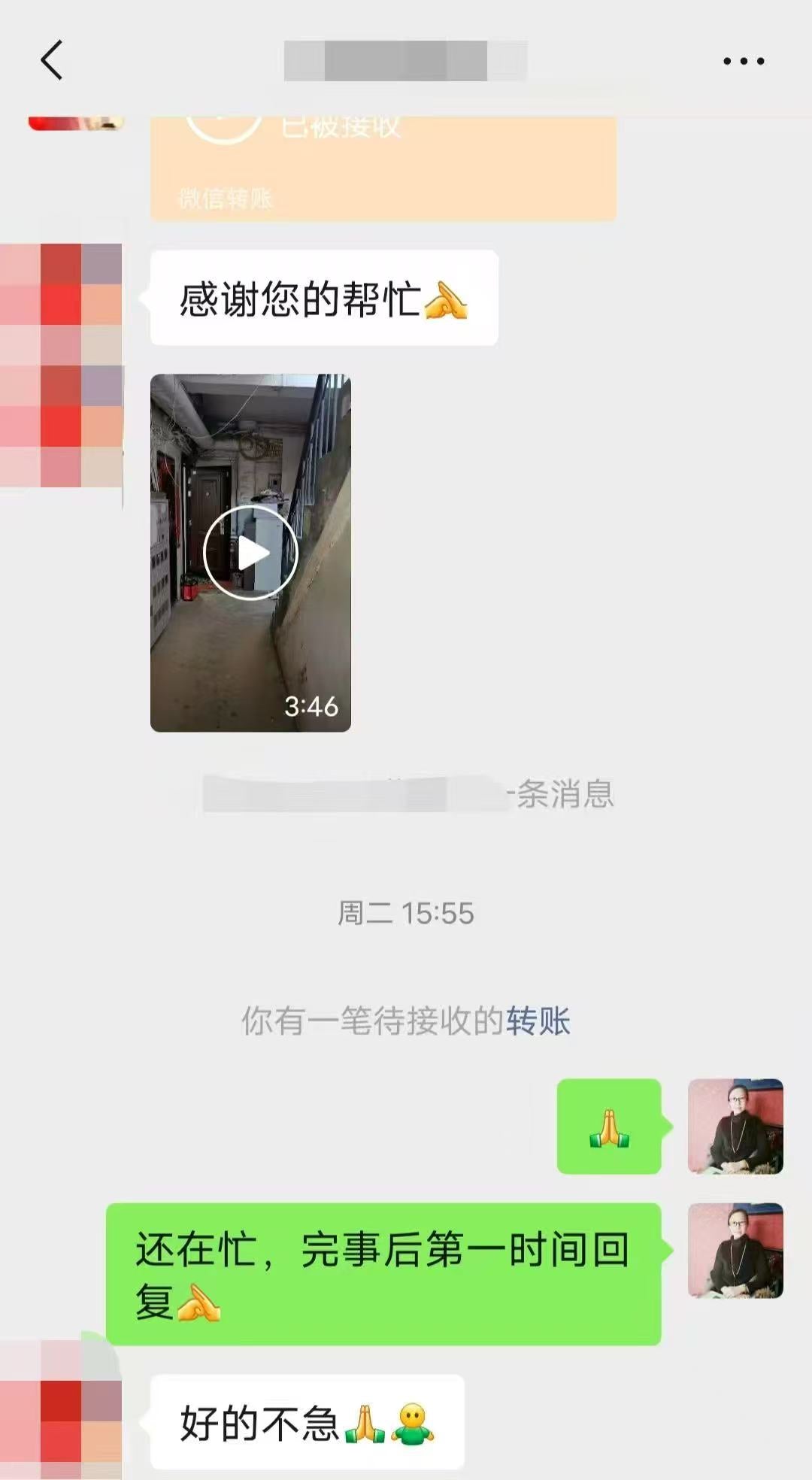View own profile avatar beside prayer emoji

point(735,1126)
